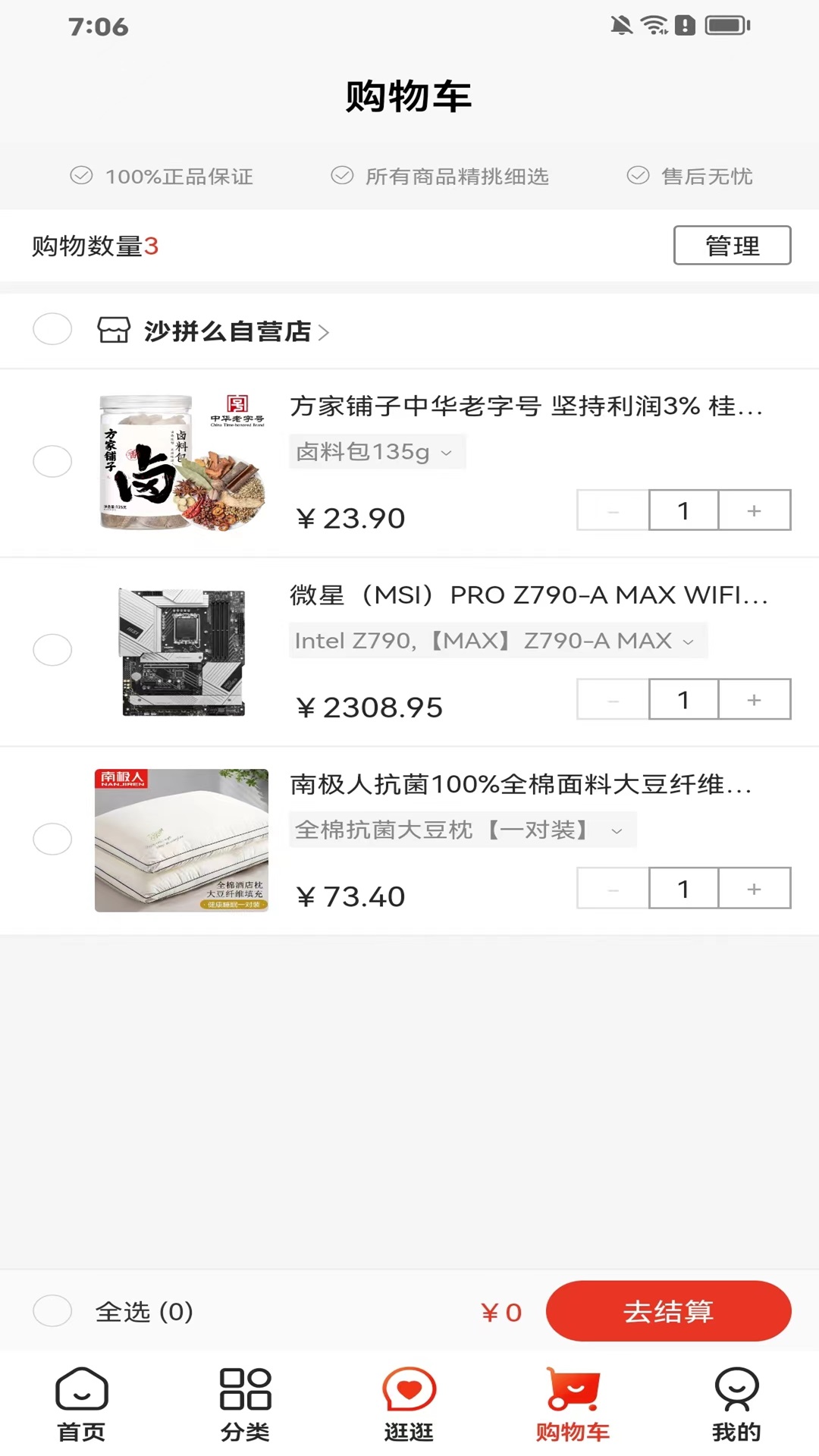Expand the 沙拼么自营店 store page via chevron

[x=325, y=331]
